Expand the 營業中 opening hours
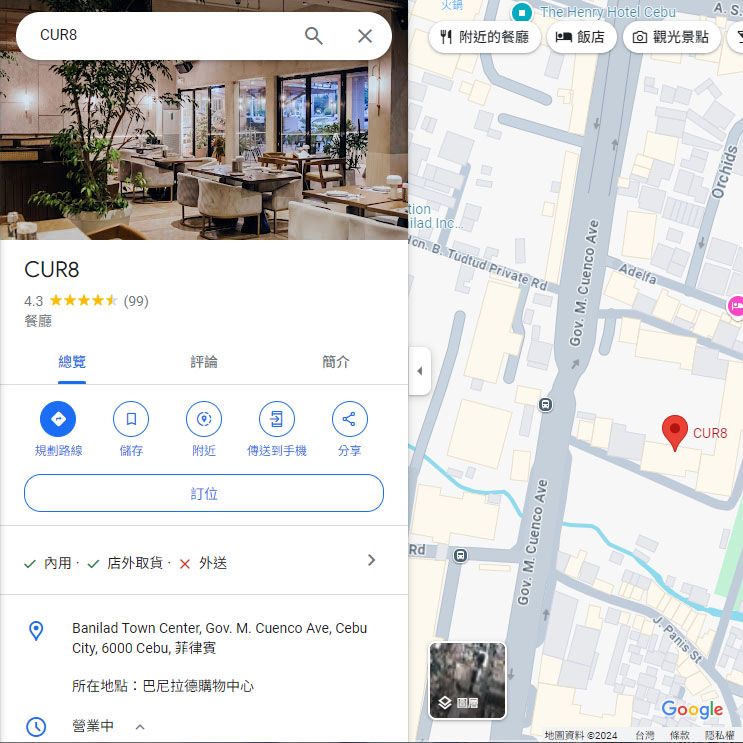This screenshot has height=743, width=743. tap(140, 727)
